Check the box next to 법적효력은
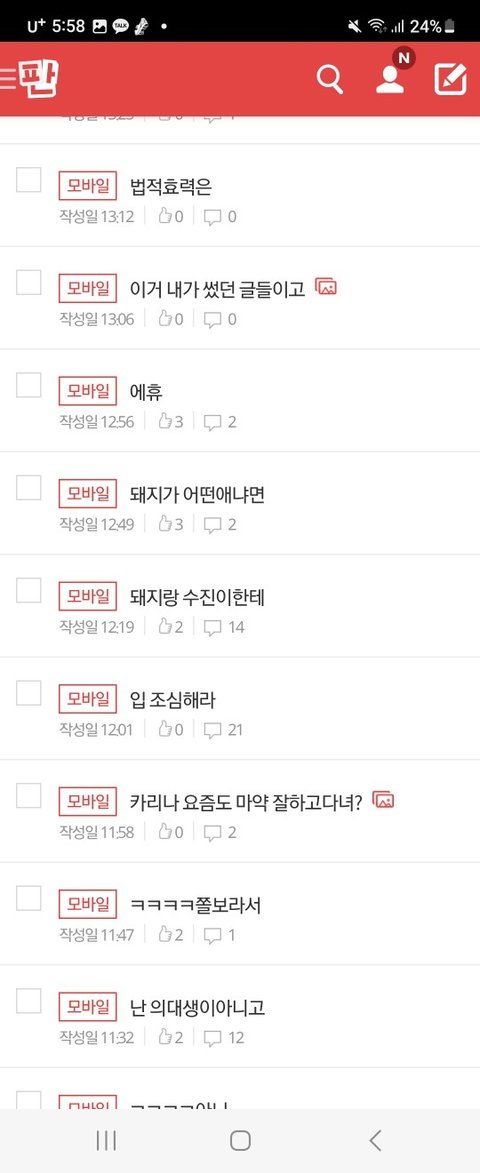Screen dimensions: 480x1173 tap(28, 180)
